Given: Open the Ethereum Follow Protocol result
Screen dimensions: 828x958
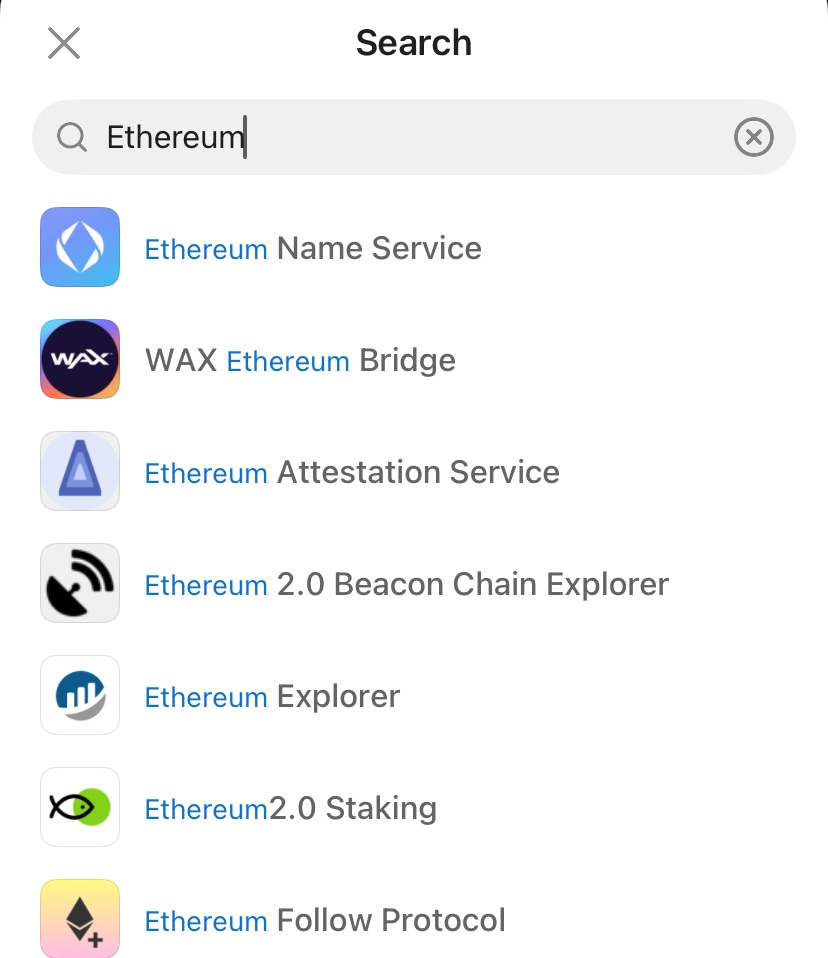Looking at the screenshot, I should 325,920.
